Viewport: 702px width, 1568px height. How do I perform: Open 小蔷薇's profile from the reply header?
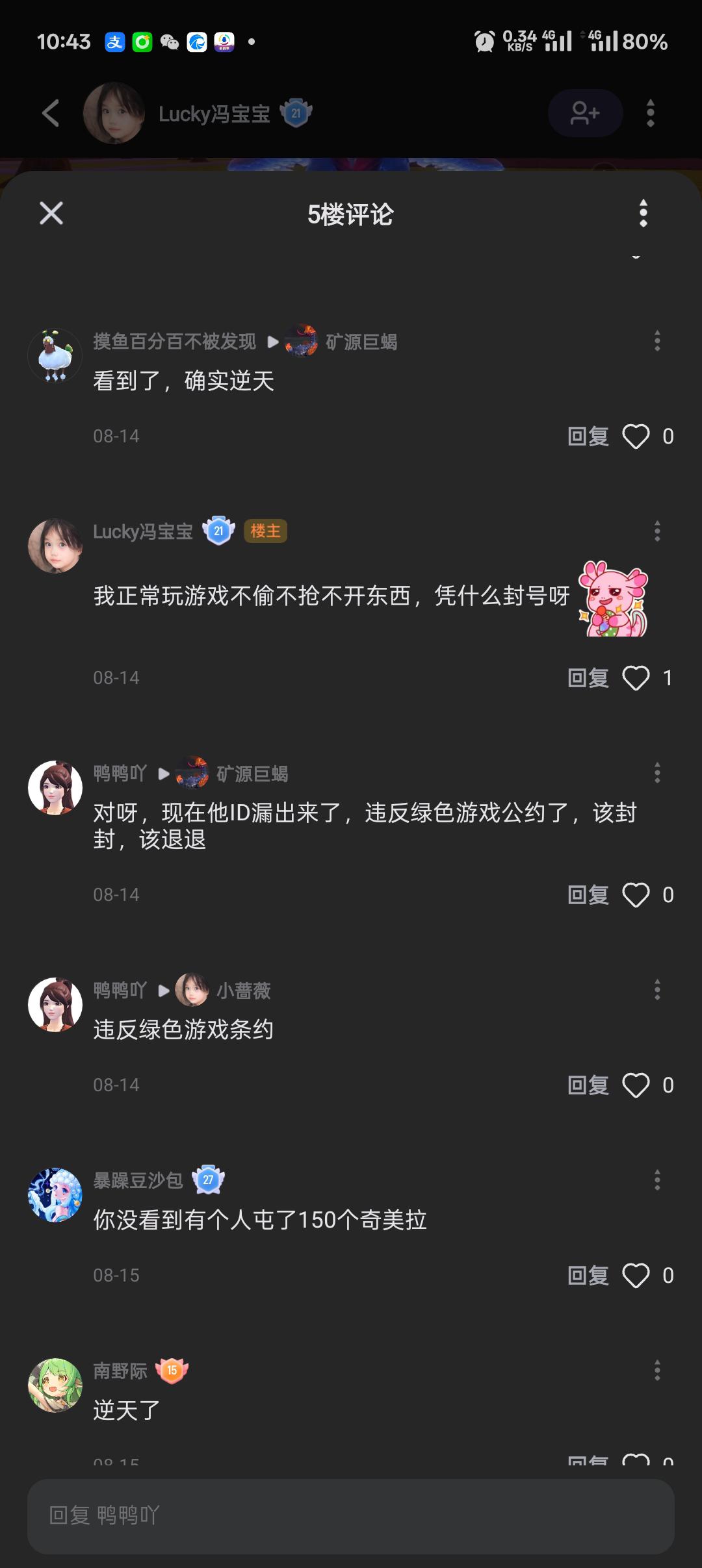coord(243,991)
